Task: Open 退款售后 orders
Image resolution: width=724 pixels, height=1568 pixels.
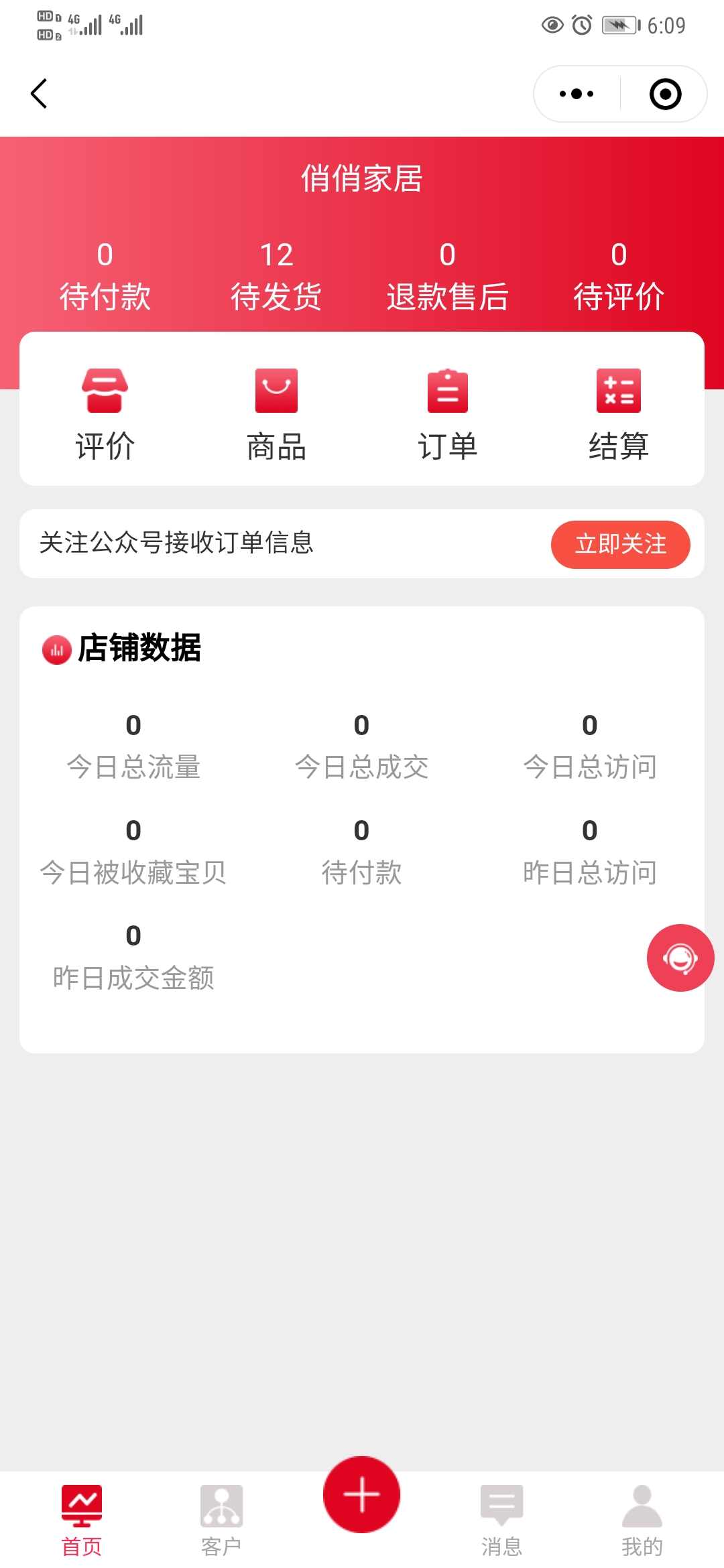Action: click(x=447, y=276)
